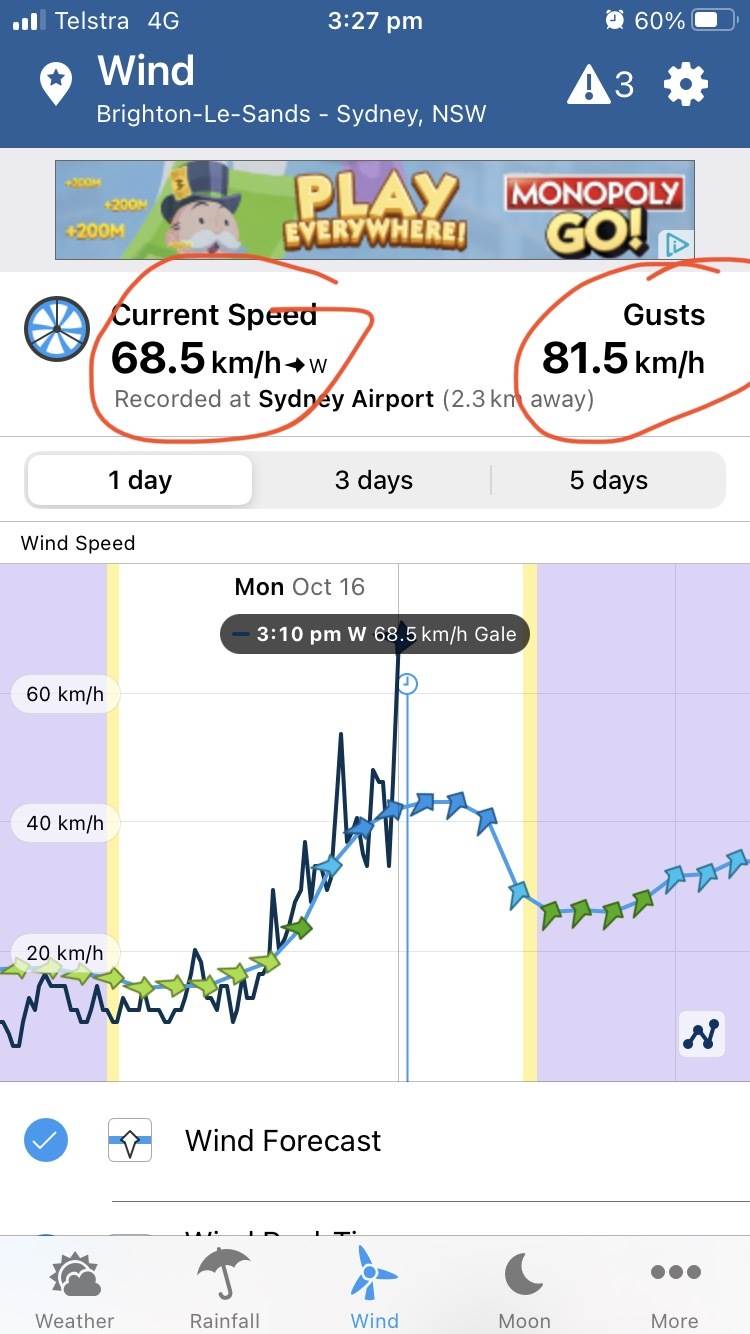Viewport: 750px width, 1334px height.
Task: Select the Wind tab
Action: click(374, 1292)
